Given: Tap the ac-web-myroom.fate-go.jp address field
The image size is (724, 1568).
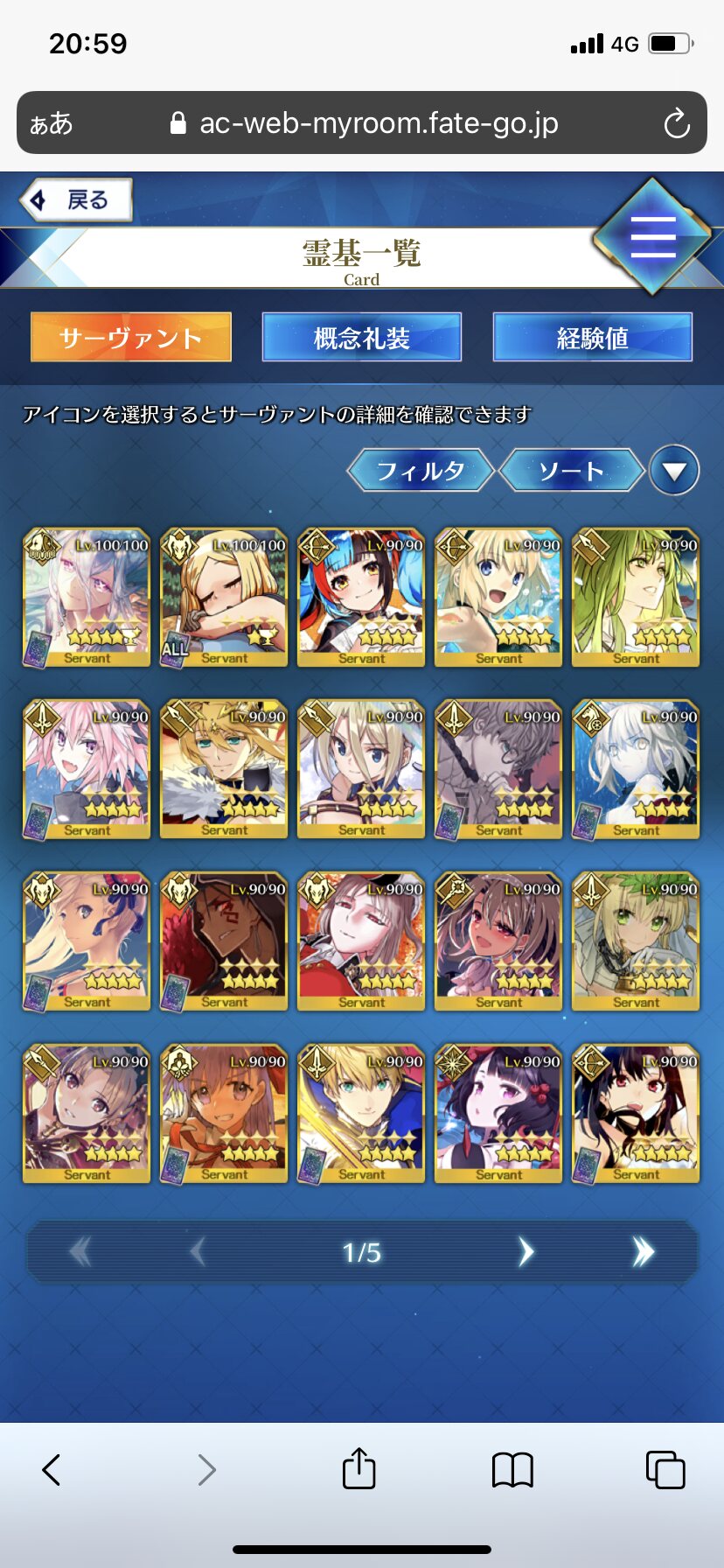Looking at the screenshot, I should coord(378,123).
